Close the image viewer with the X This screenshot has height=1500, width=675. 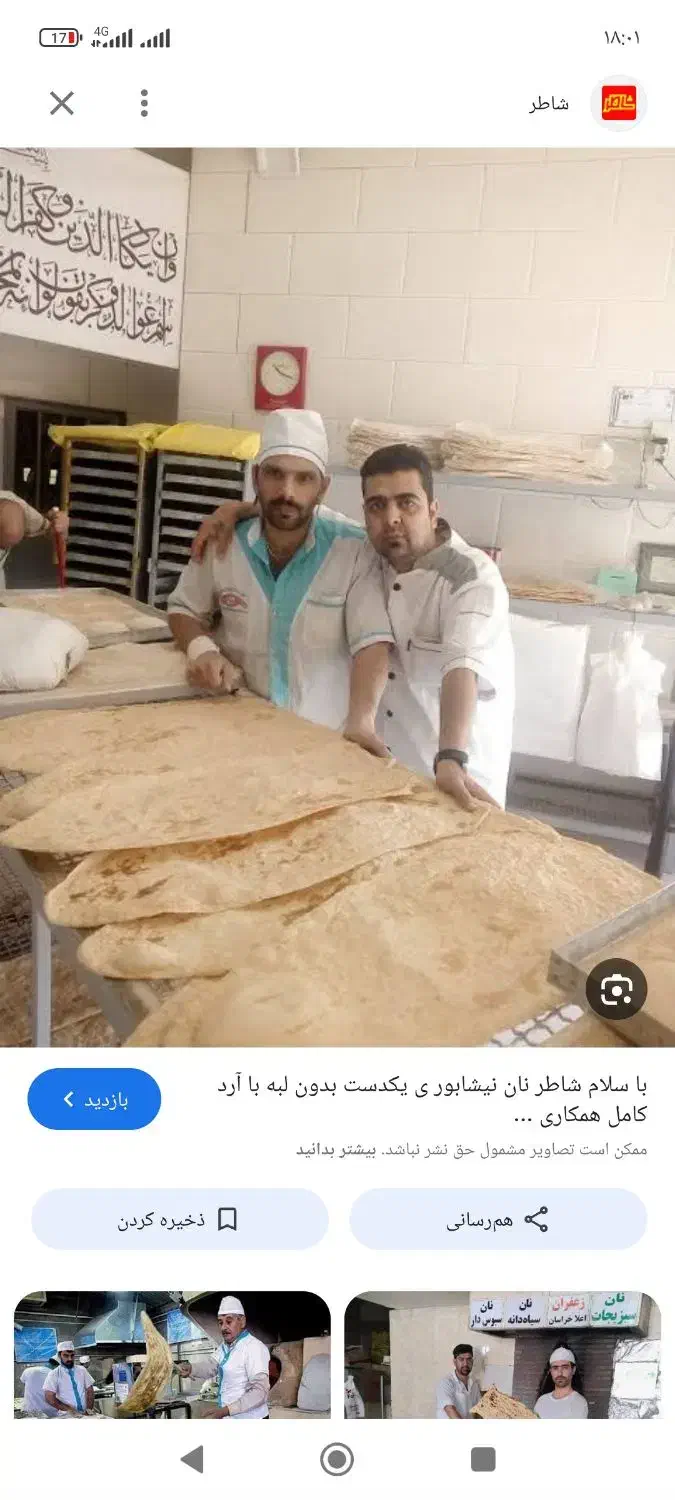point(62,103)
